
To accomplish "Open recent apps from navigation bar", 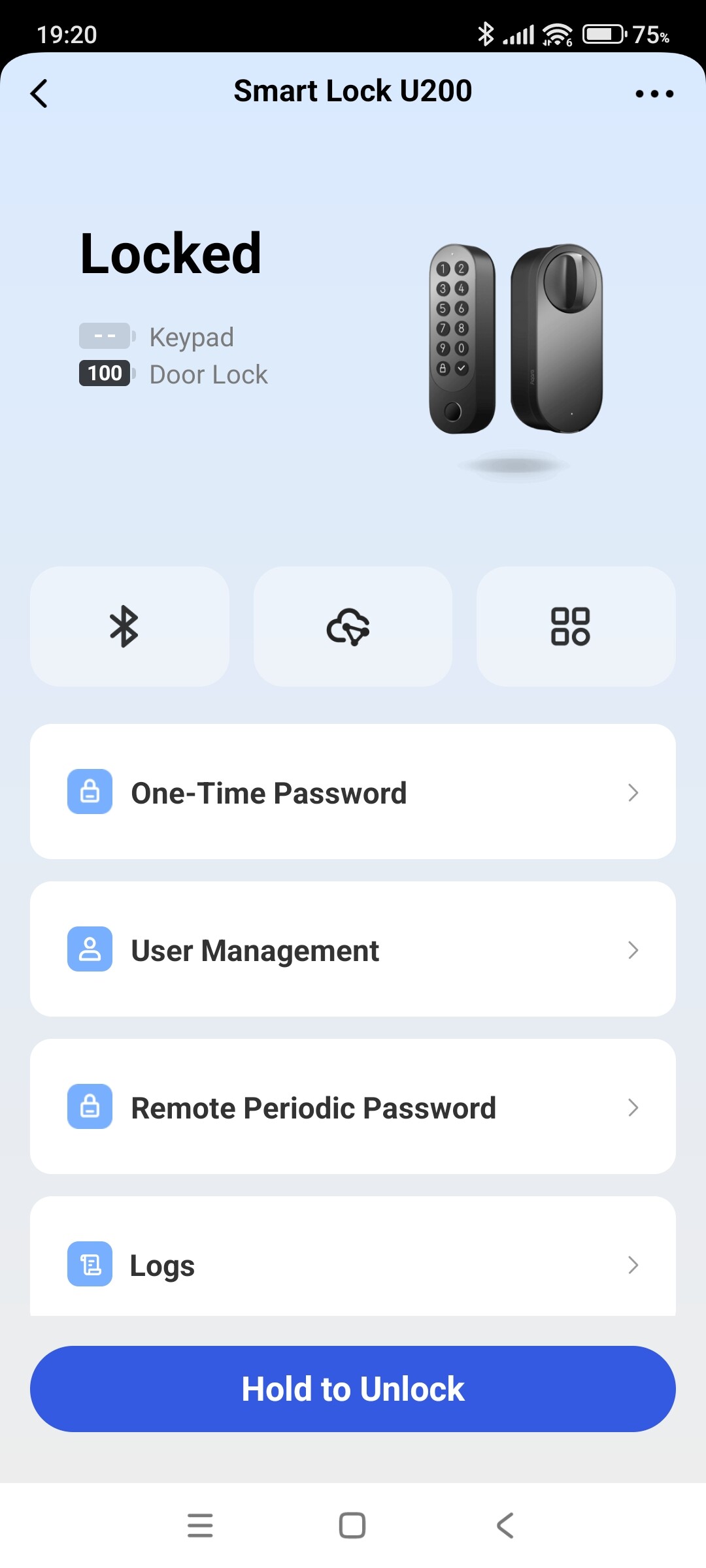I will (200, 1526).
